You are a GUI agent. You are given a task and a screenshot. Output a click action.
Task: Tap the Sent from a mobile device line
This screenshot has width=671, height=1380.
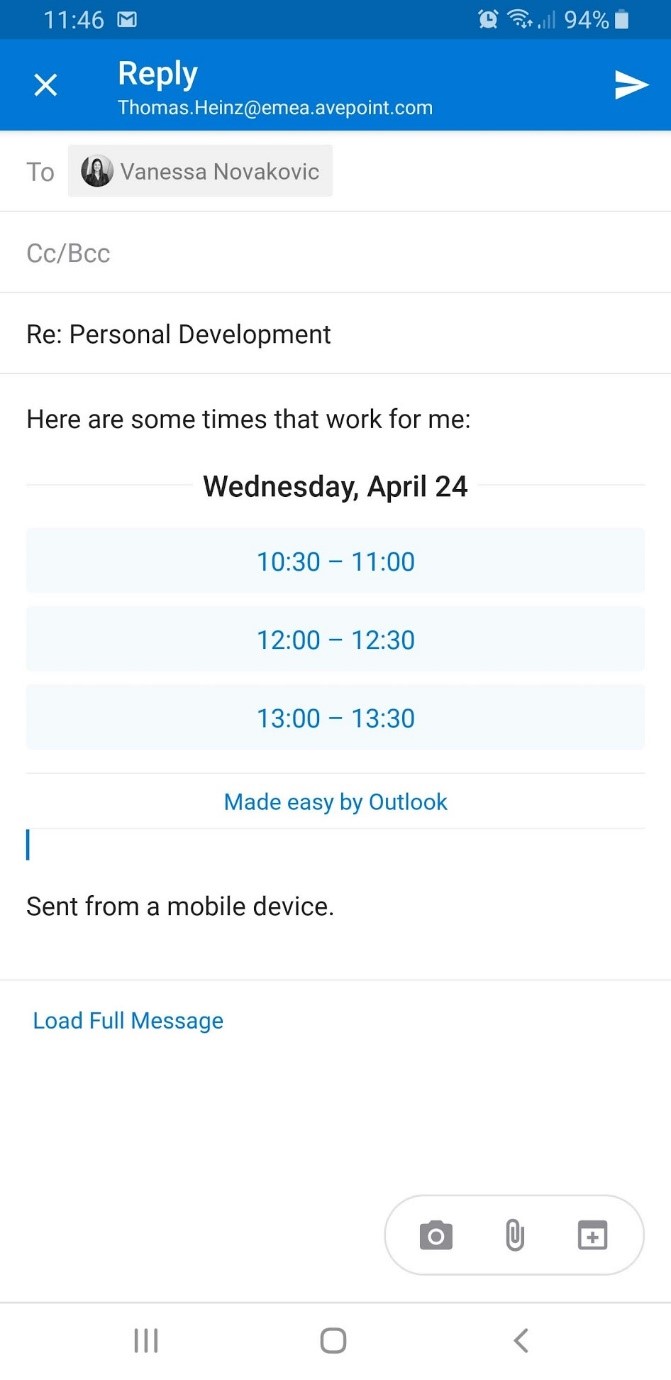(180, 907)
